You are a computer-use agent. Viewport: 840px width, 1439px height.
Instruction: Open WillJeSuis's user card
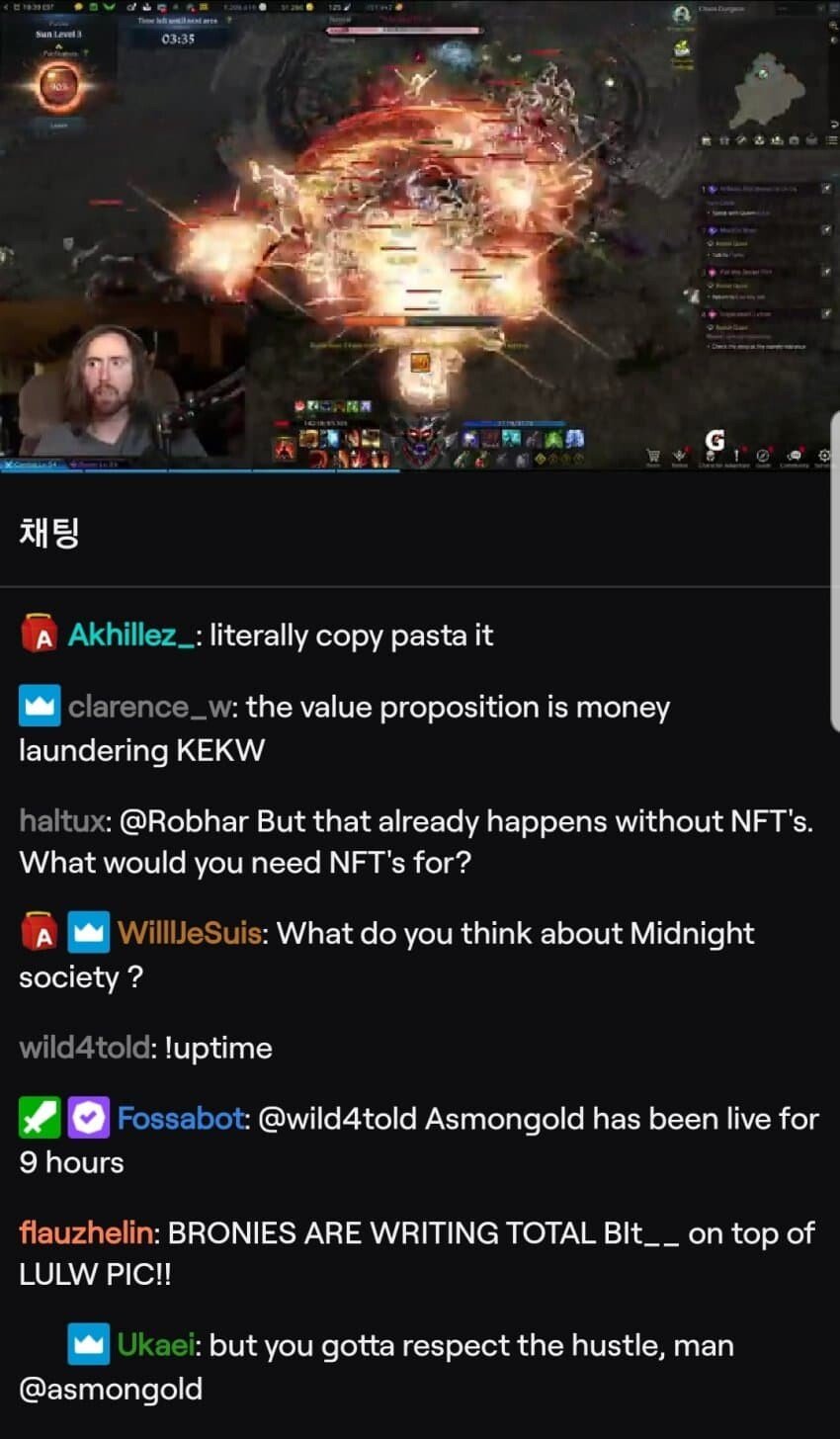coord(190,934)
